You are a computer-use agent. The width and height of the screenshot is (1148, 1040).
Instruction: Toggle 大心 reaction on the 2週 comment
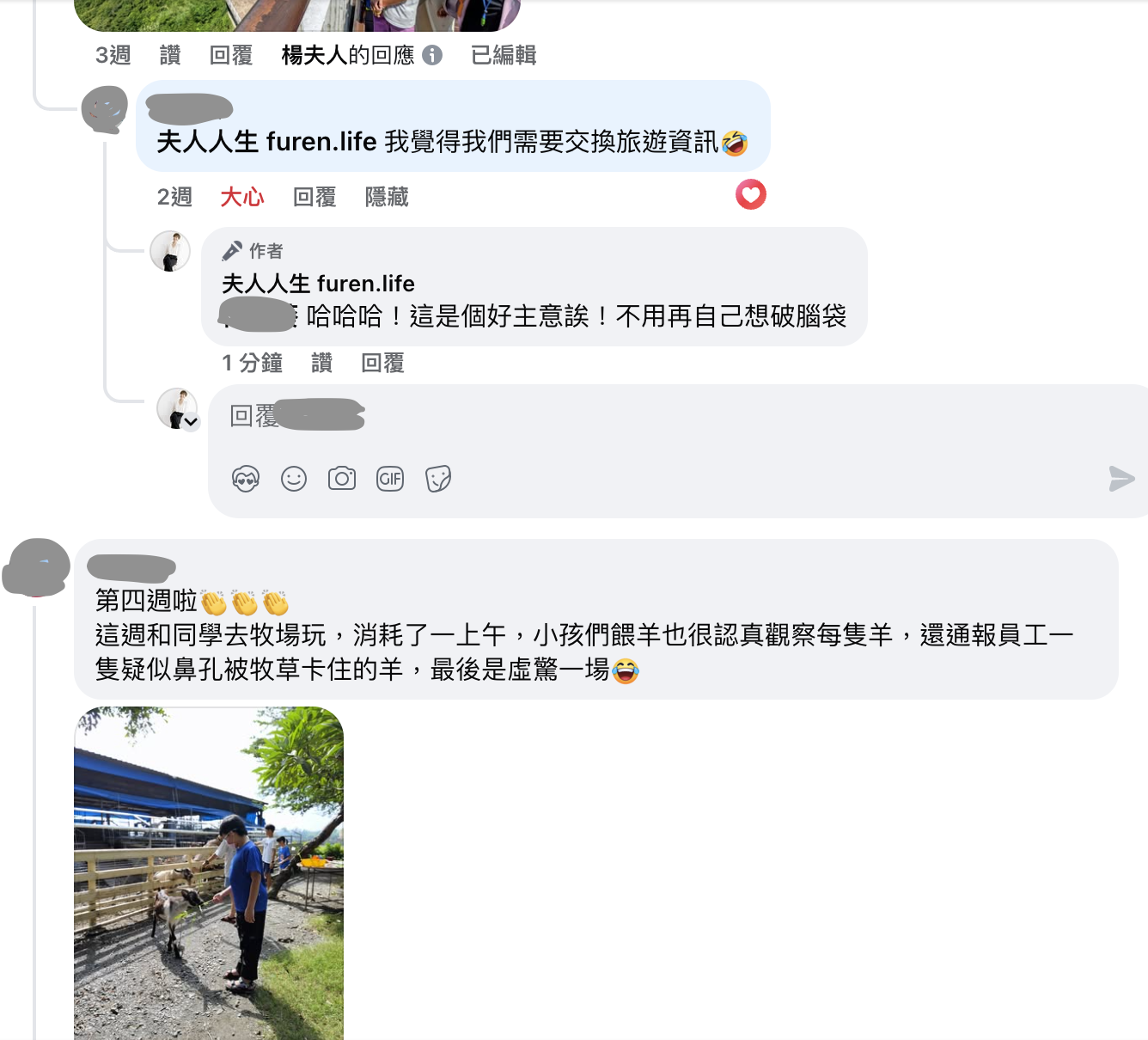241,198
